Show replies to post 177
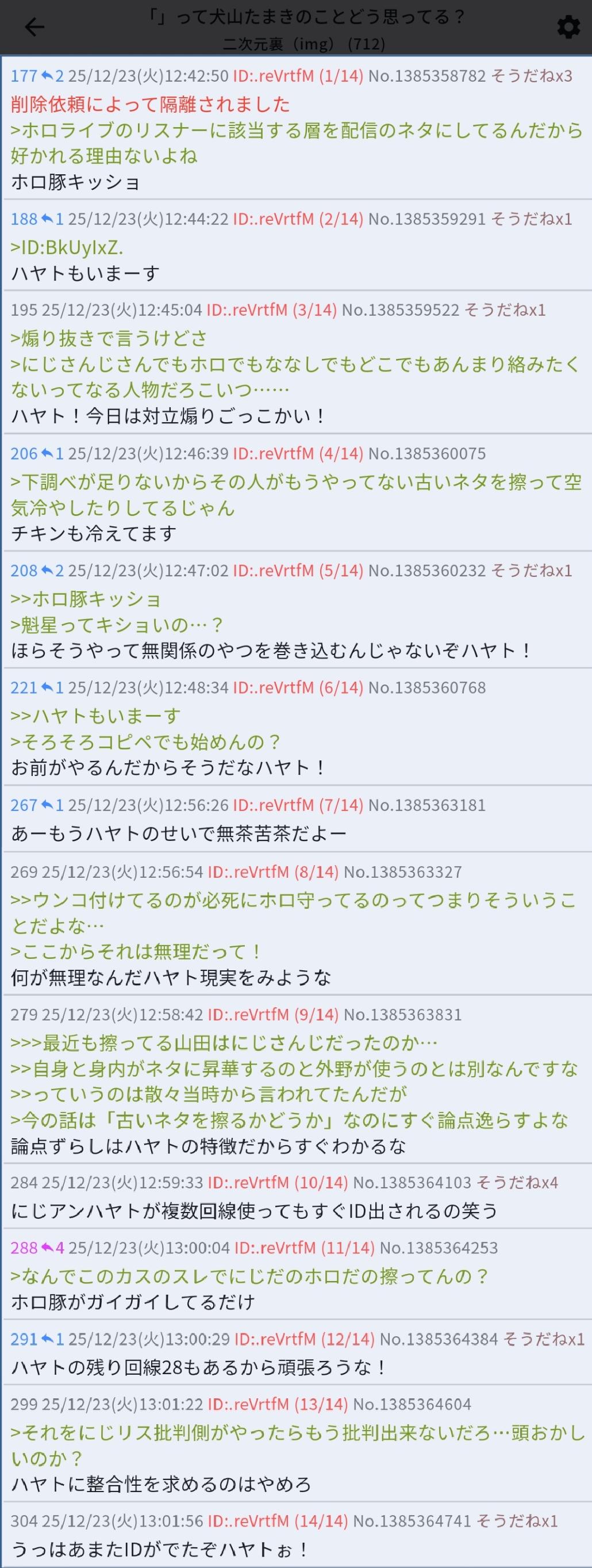Image resolution: width=592 pixels, height=1568 pixels. pos(52,75)
